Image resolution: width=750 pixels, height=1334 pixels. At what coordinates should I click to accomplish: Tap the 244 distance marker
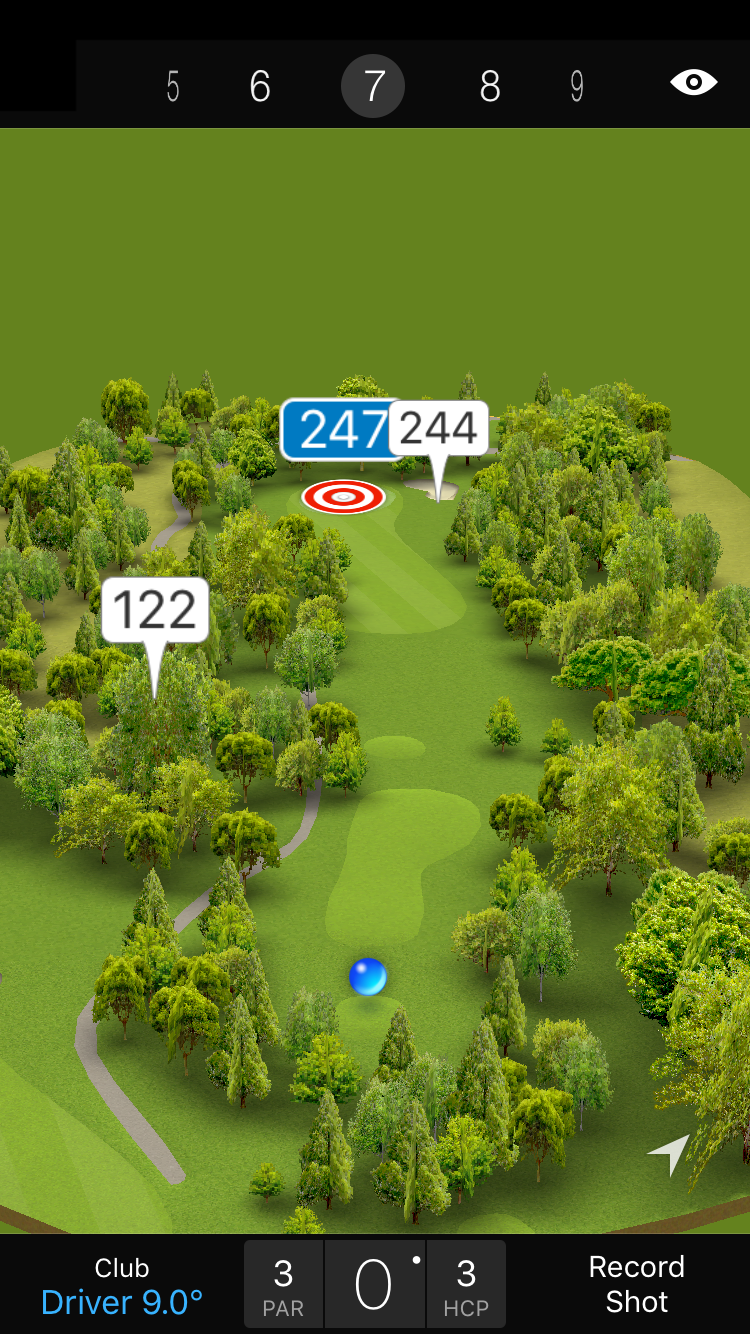click(439, 429)
